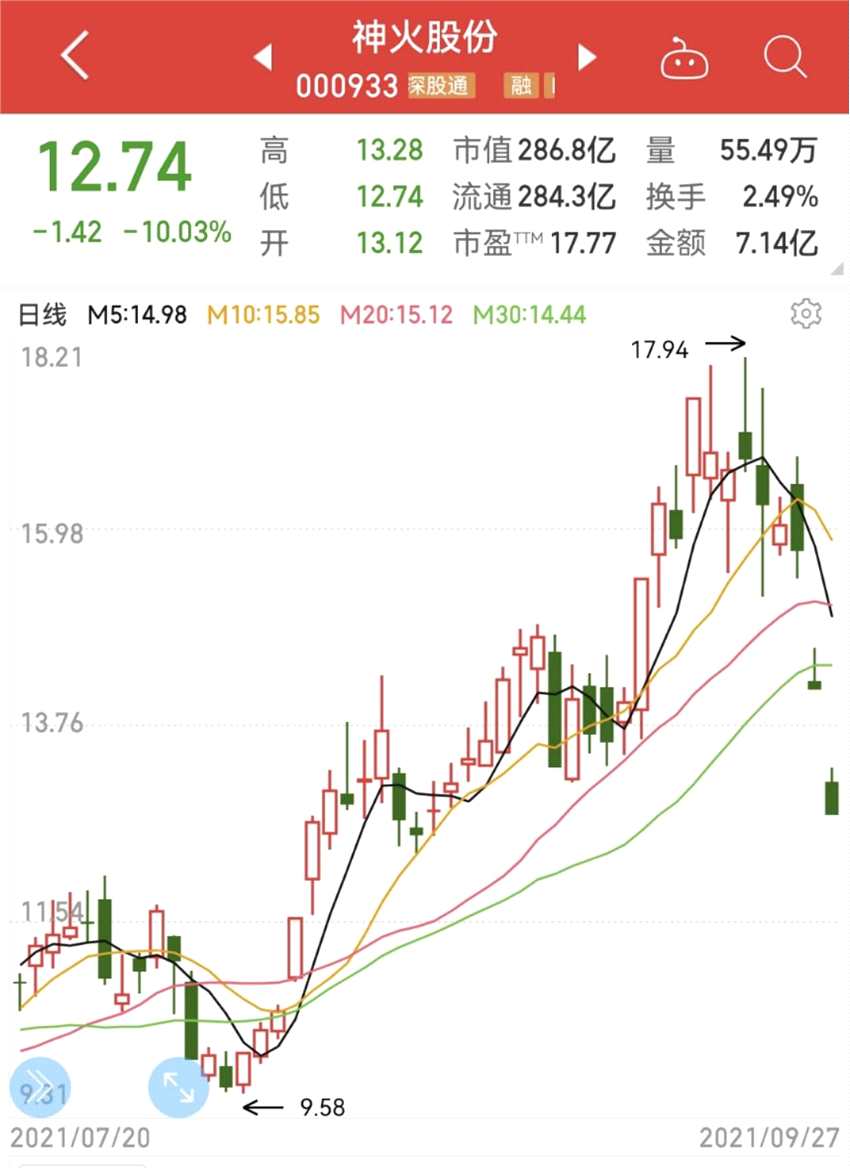
Task: Tap the stock code 000933
Action: pos(349,86)
